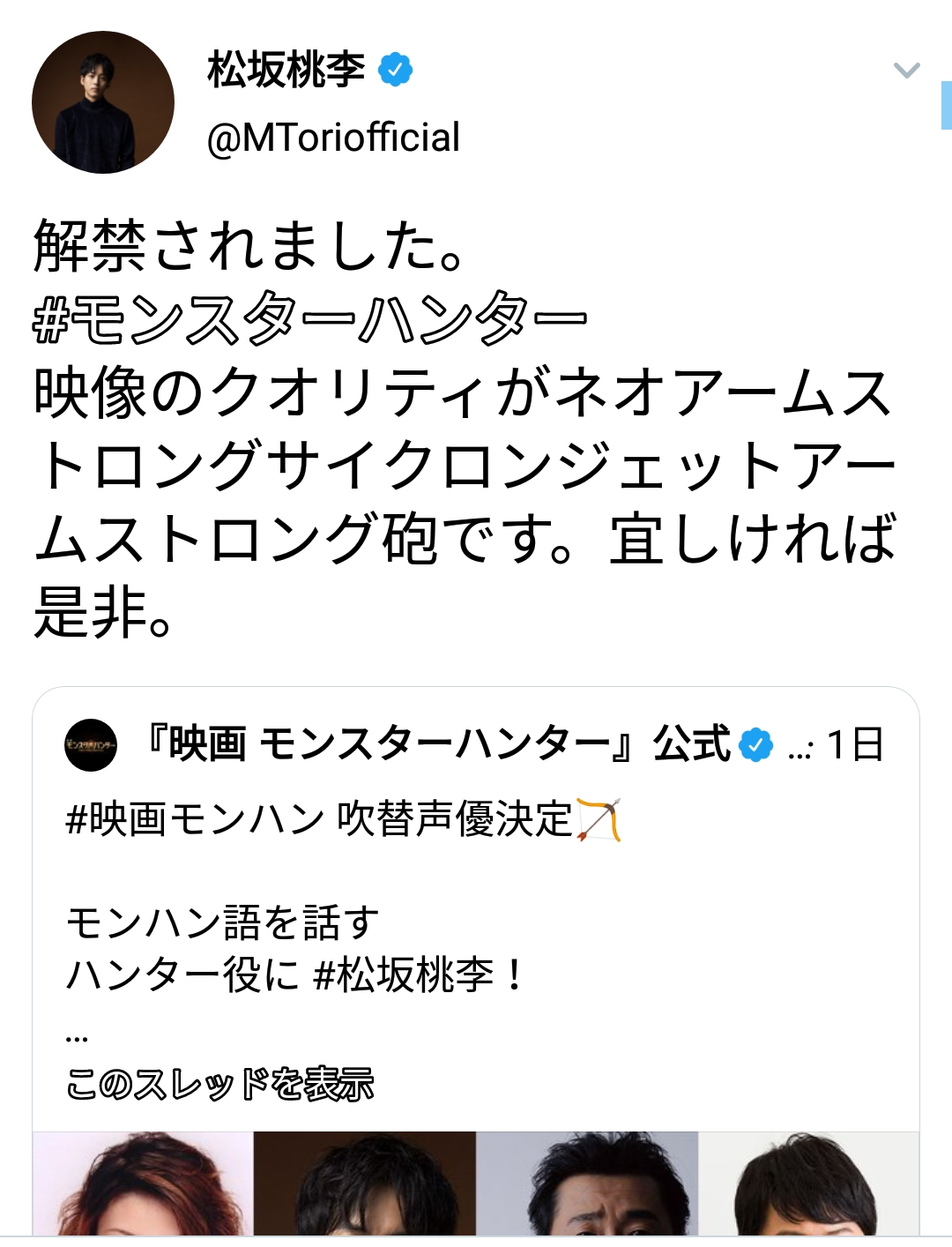952x1247 pixels.
Task: Open the tweet options chevron menu
Action: click(x=906, y=71)
